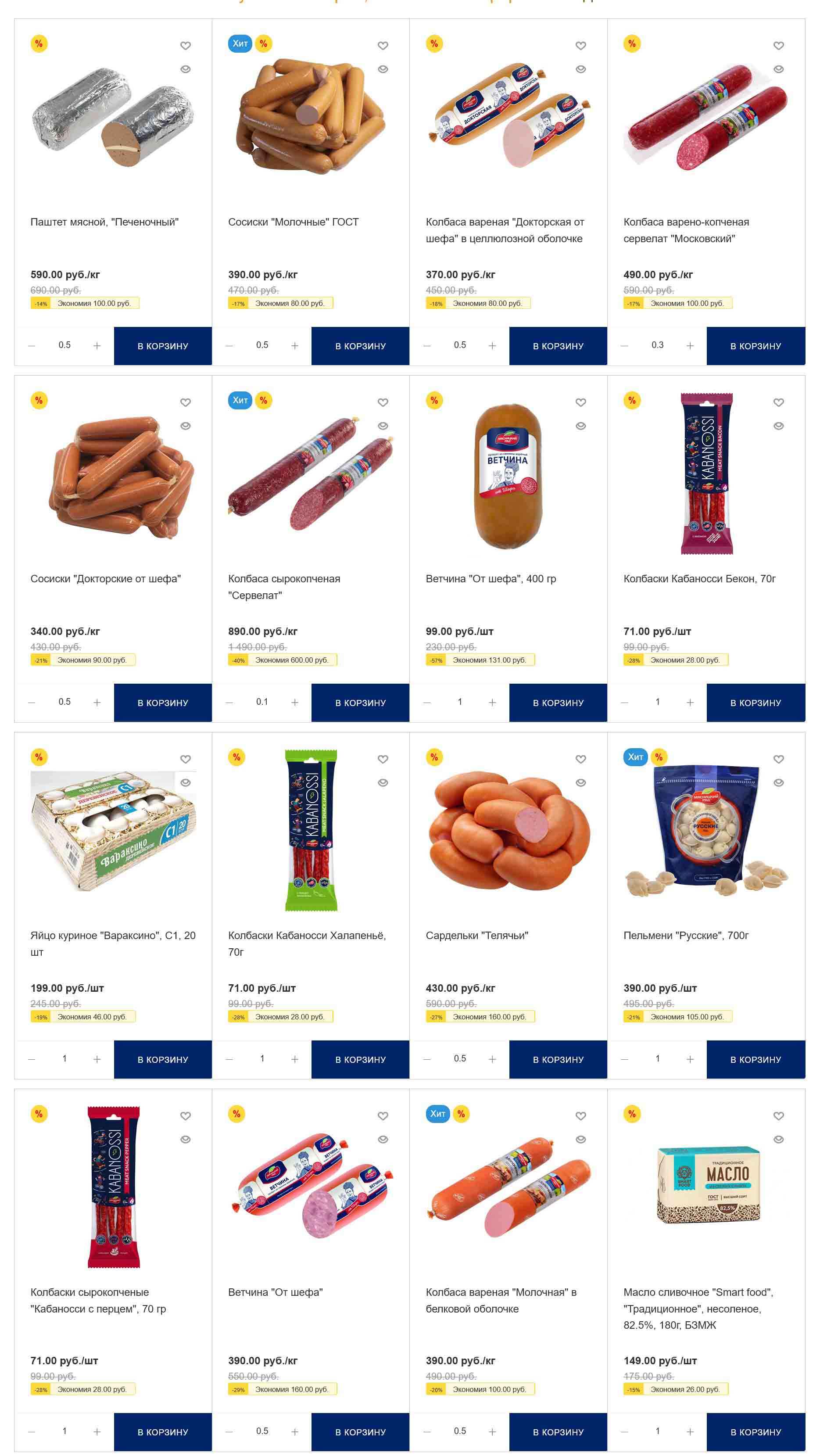Quick view Сардельки "Телячьи"
820x1456 pixels.
[580, 783]
